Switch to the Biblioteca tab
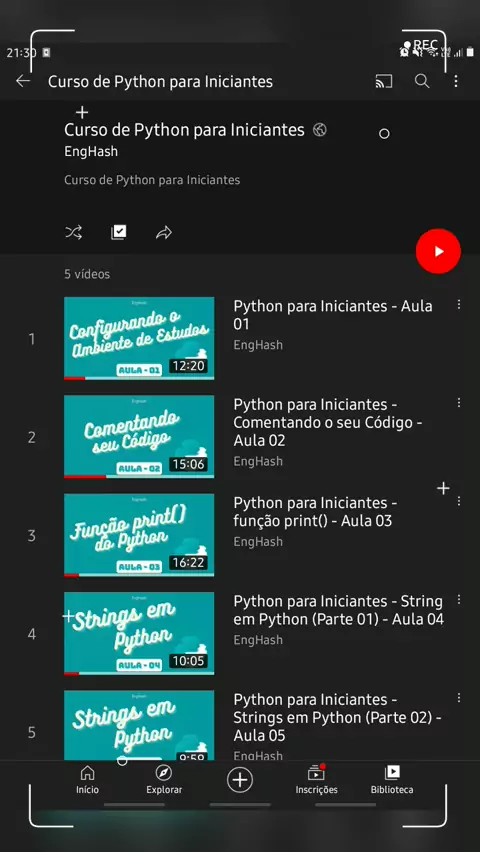The width and height of the screenshot is (480, 852). [x=392, y=780]
